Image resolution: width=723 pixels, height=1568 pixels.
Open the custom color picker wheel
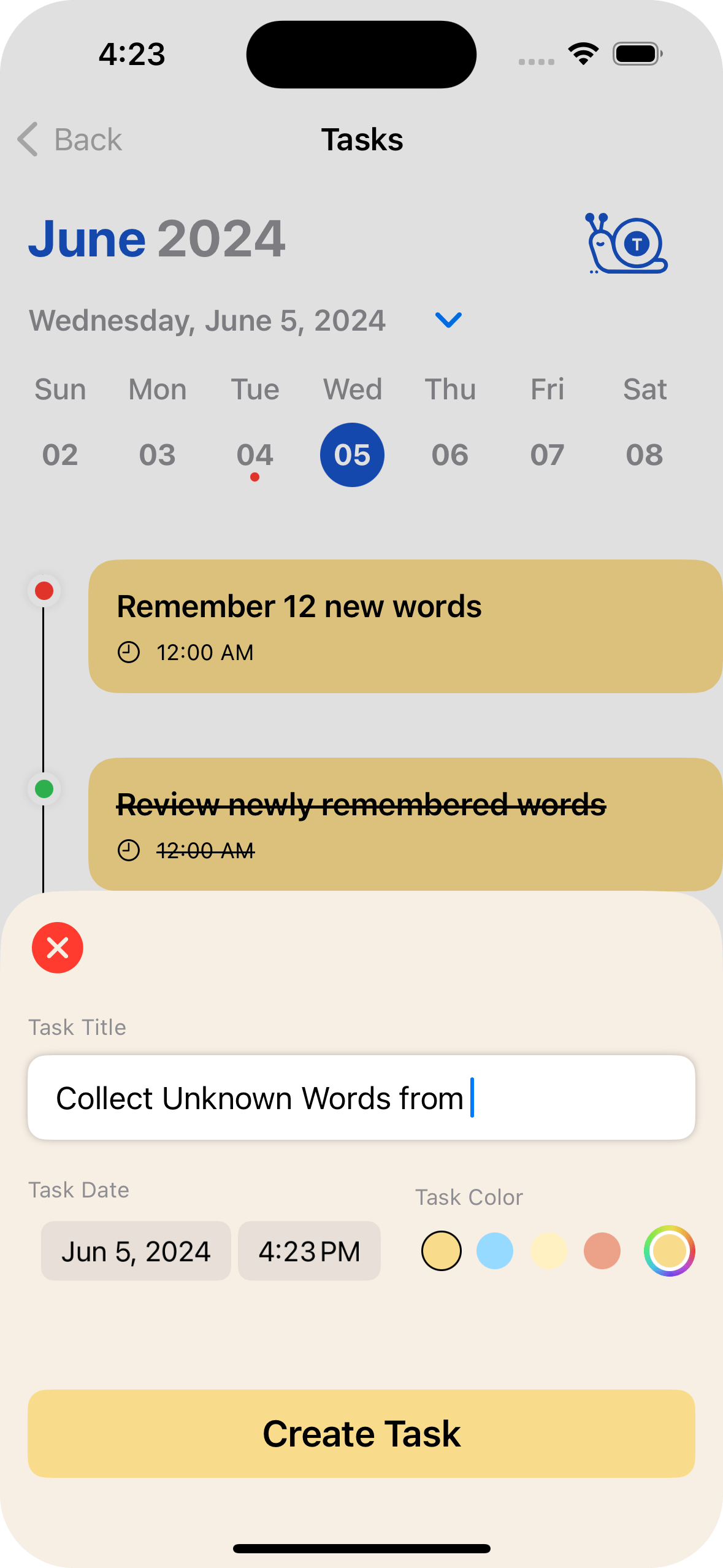click(669, 1251)
